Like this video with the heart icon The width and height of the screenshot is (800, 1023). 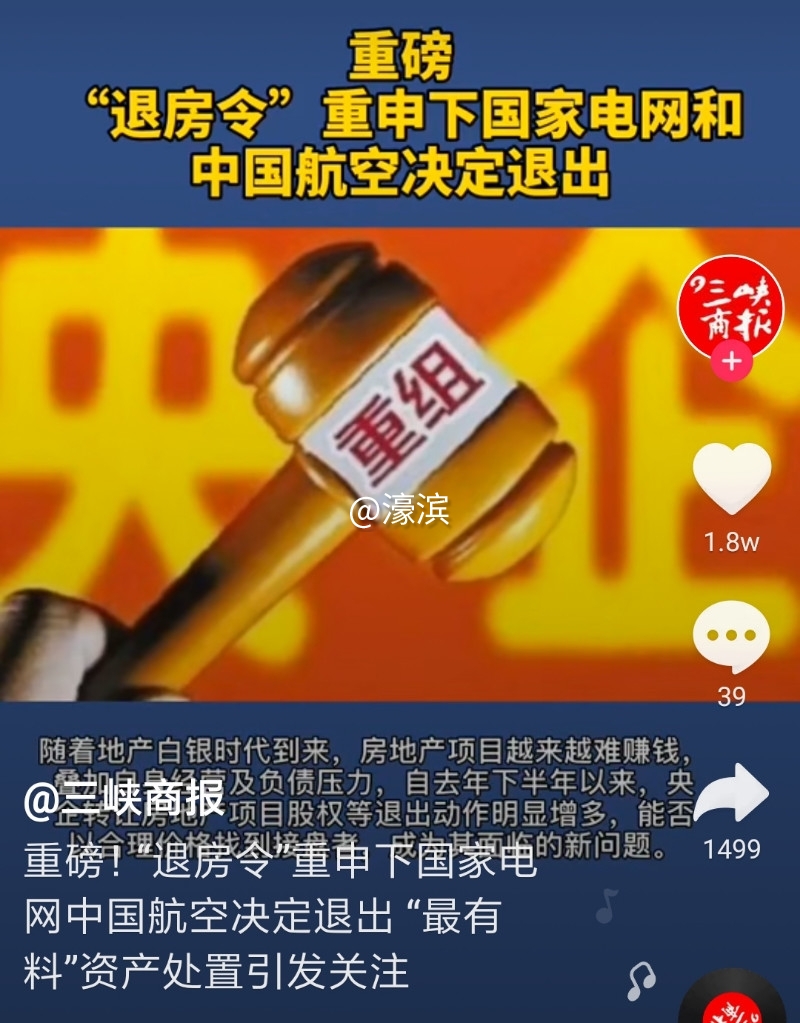[731, 480]
